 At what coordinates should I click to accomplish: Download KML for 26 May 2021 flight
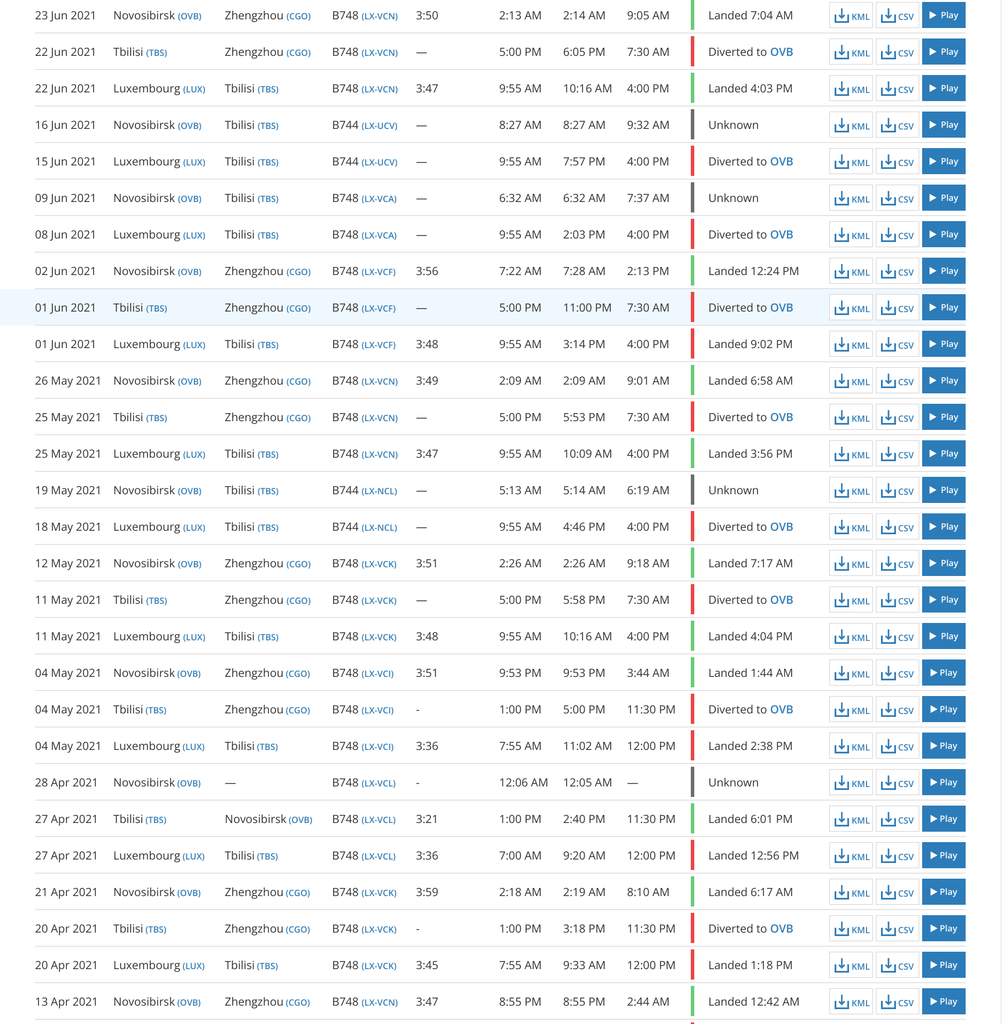851,381
